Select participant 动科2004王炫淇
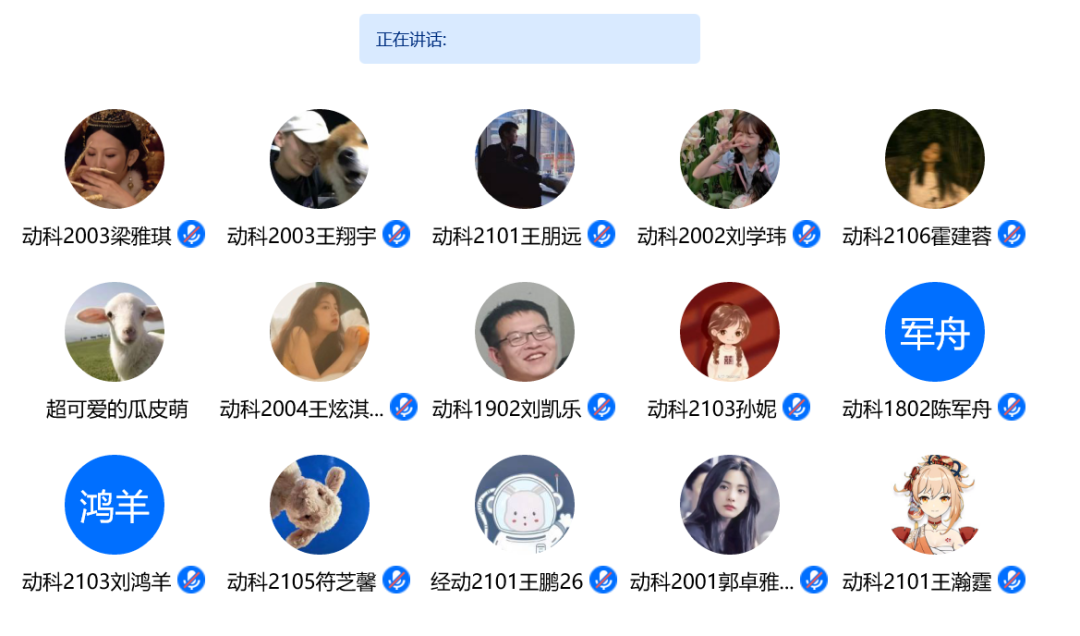This screenshot has width=1080, height=636. pyautogui.click(x=319, y=332)
